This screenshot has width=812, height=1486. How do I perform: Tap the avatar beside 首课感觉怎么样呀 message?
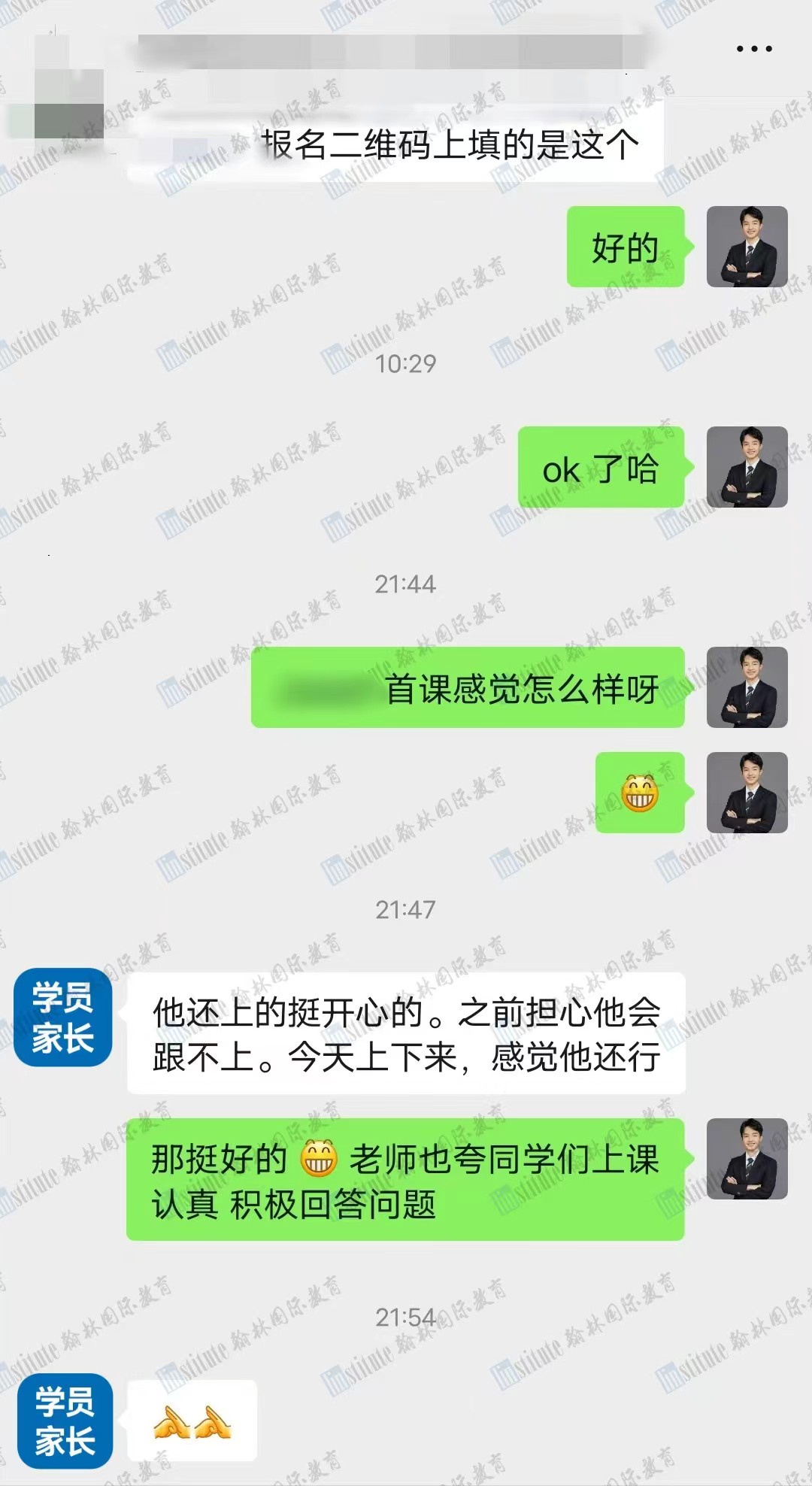coord(747,687)
